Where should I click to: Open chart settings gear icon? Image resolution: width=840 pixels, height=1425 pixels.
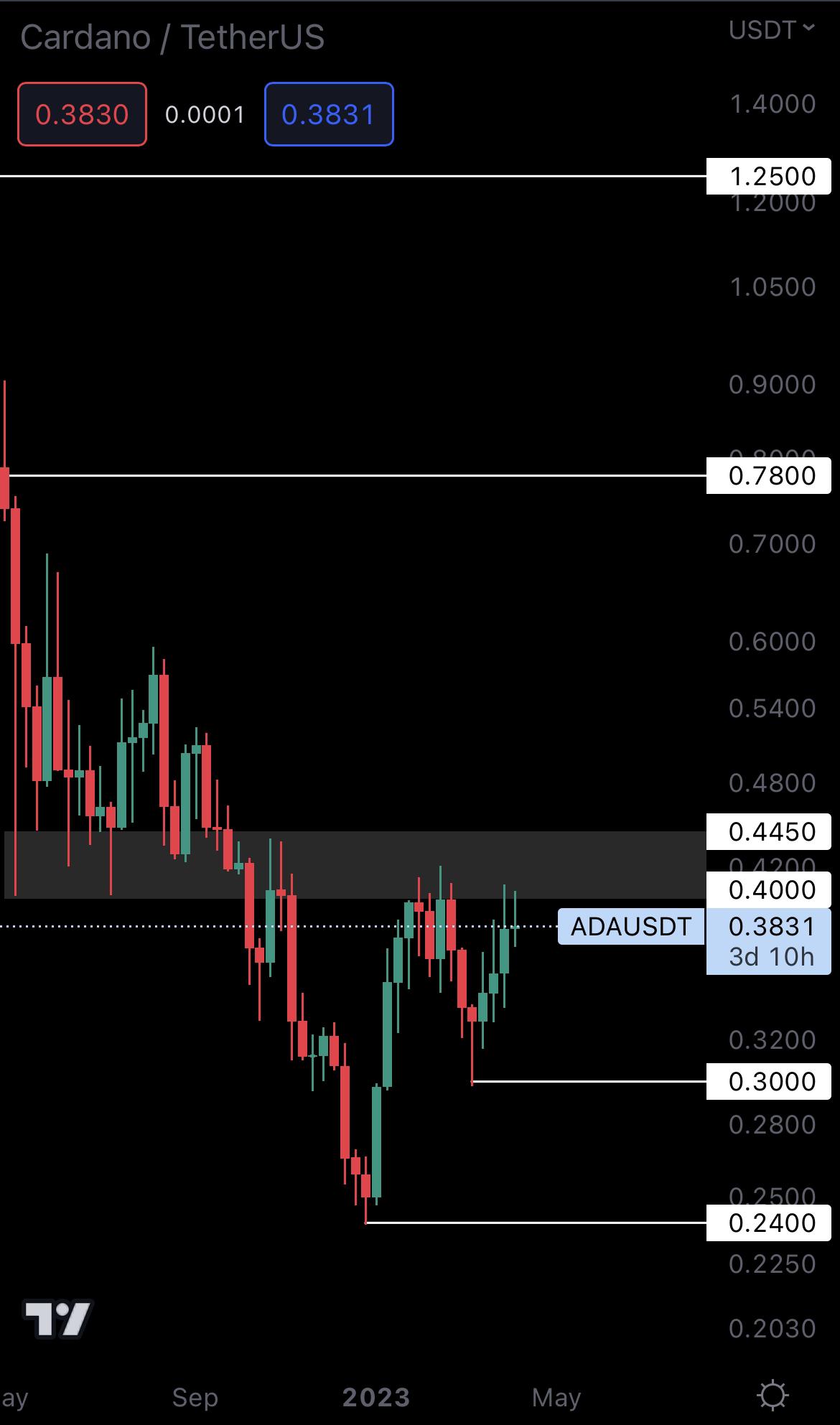coord(773,1396)
